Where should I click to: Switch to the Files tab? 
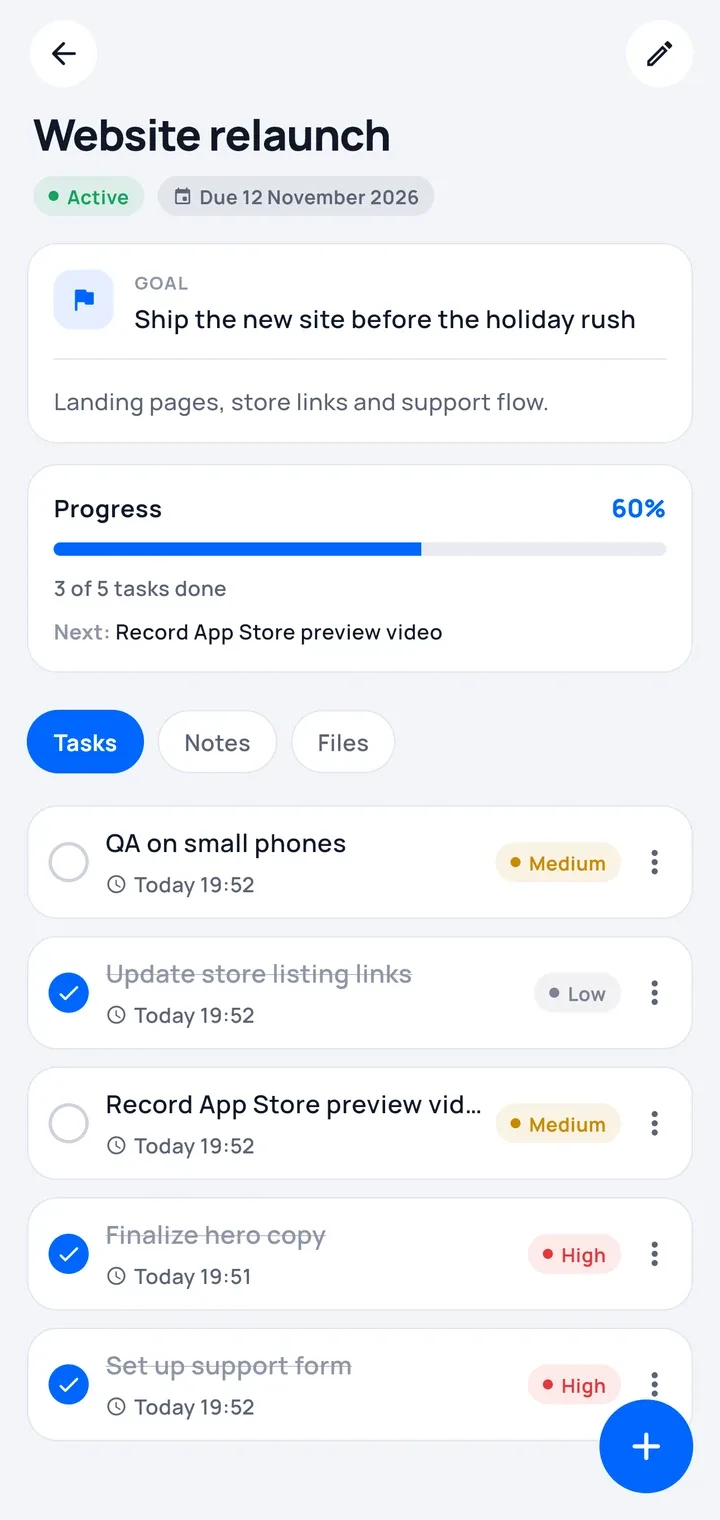[x=343, y=742]
